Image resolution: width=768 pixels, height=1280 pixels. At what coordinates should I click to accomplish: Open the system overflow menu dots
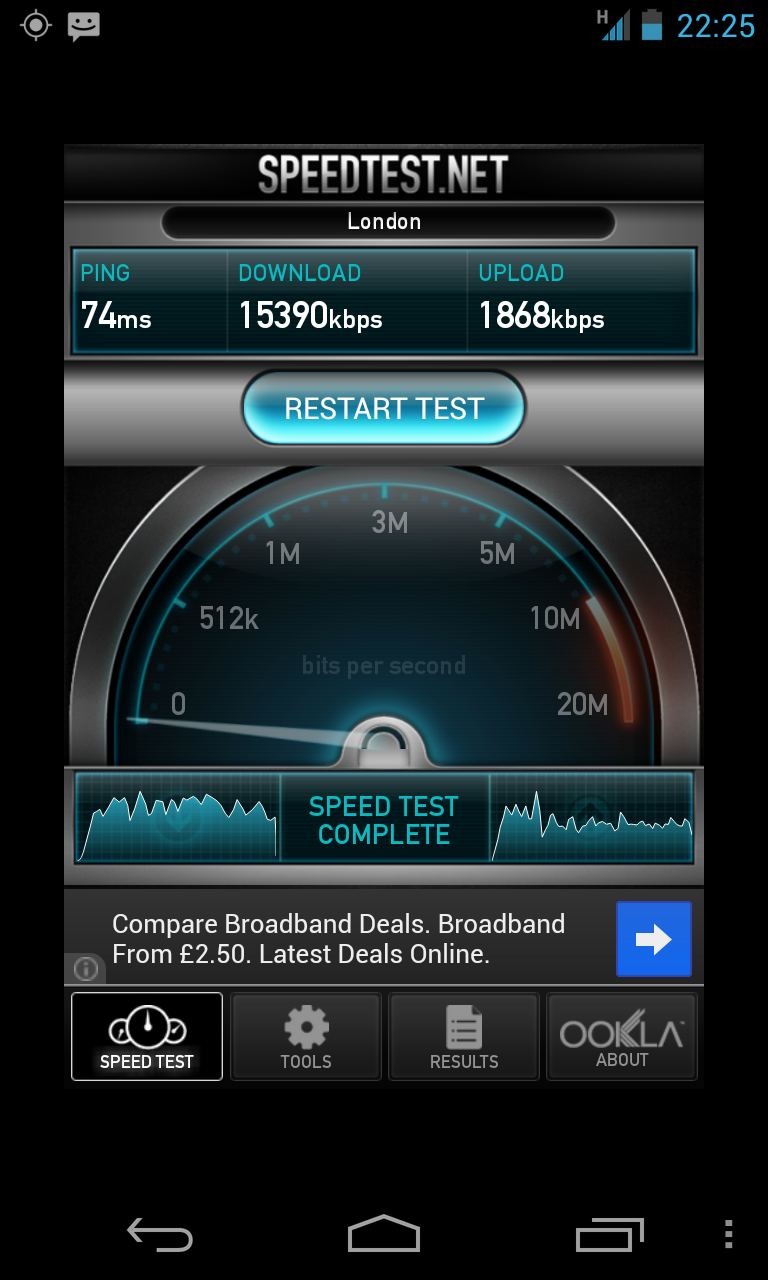(x=728, y=1235)
